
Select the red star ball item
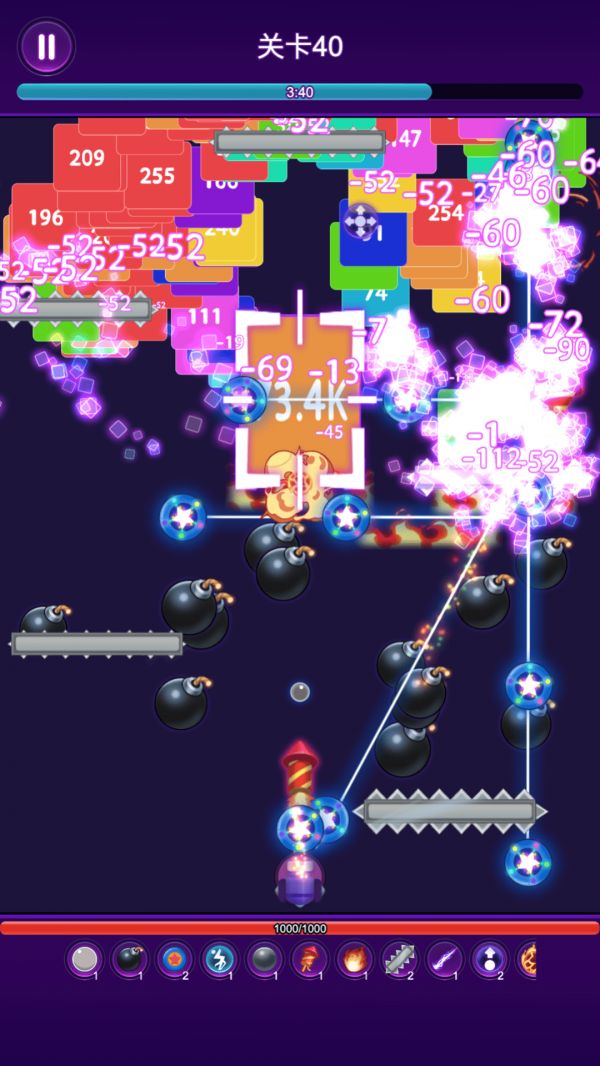(174, 960)
